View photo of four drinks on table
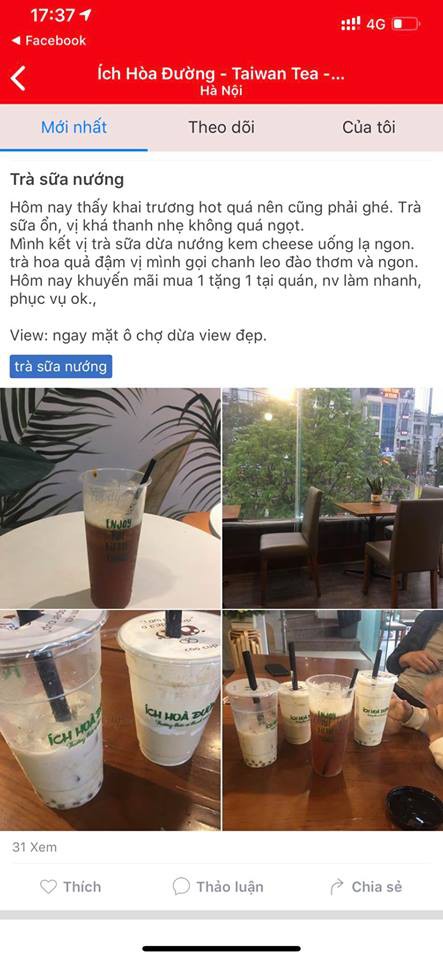 (x=333, y=720)
